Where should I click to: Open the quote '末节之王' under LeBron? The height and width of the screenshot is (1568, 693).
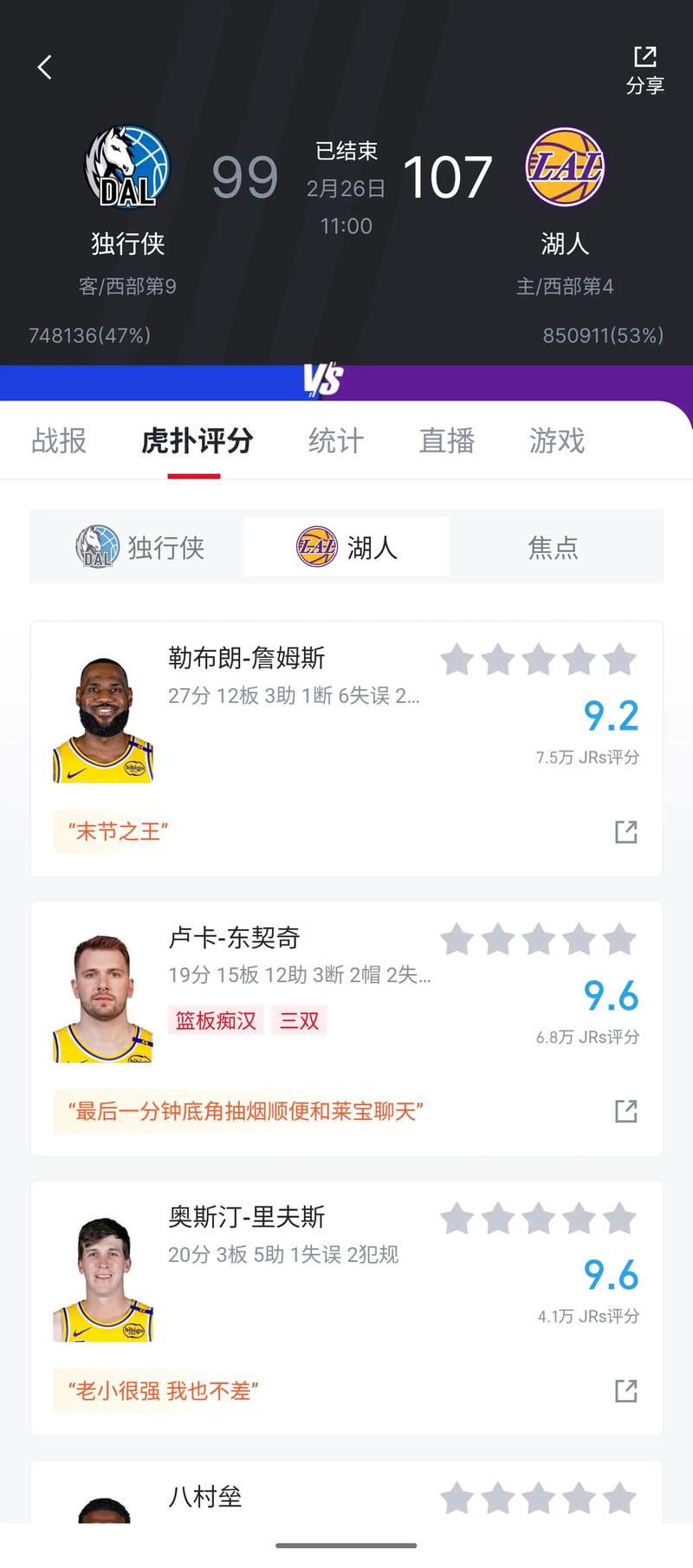(x=115, y=830)
